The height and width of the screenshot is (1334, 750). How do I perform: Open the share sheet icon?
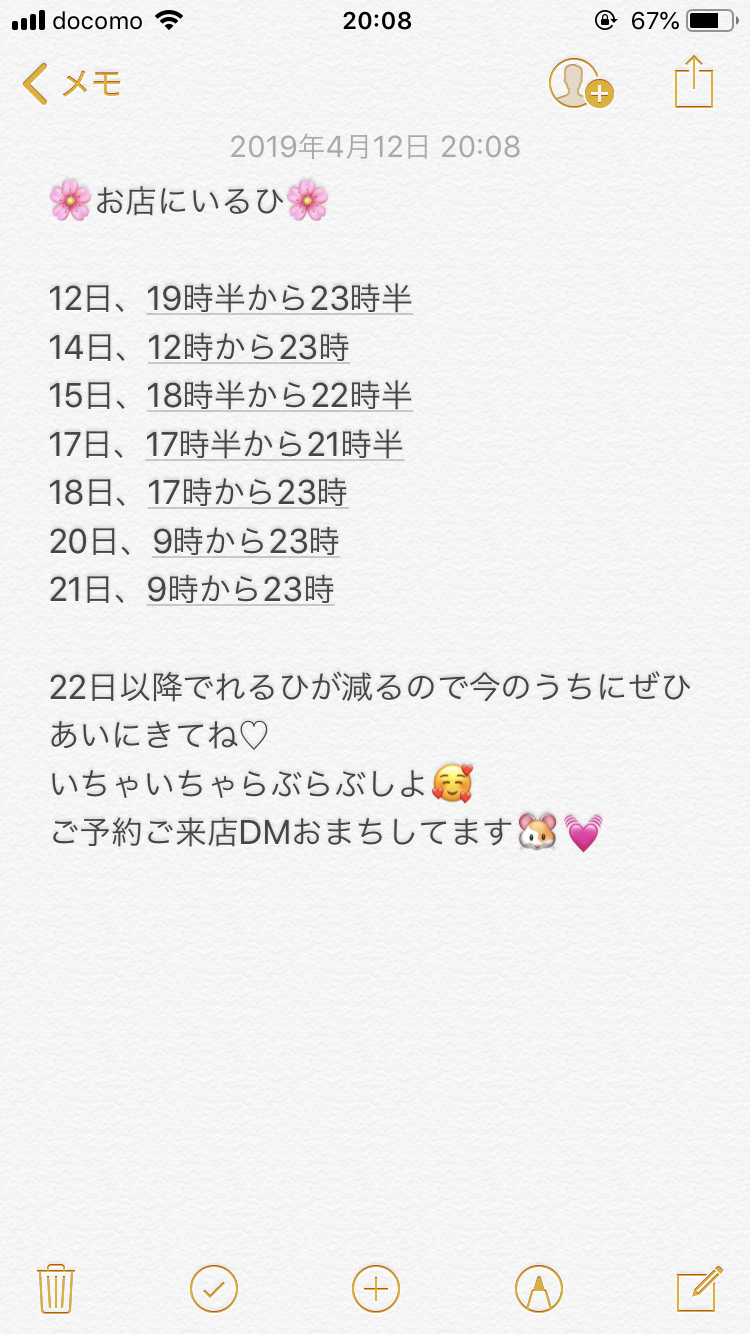[x=694, y=82]
